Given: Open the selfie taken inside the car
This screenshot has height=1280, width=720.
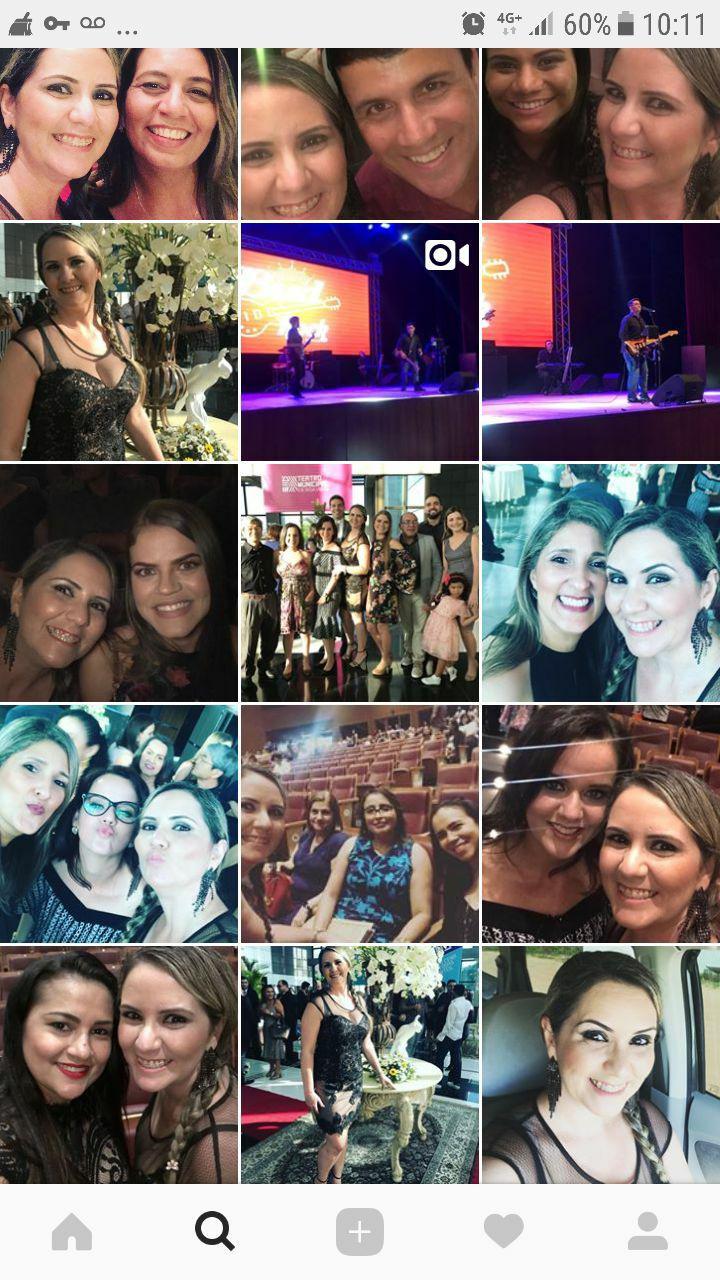Looking at the screenshot, I should (x=600, y=1065).
